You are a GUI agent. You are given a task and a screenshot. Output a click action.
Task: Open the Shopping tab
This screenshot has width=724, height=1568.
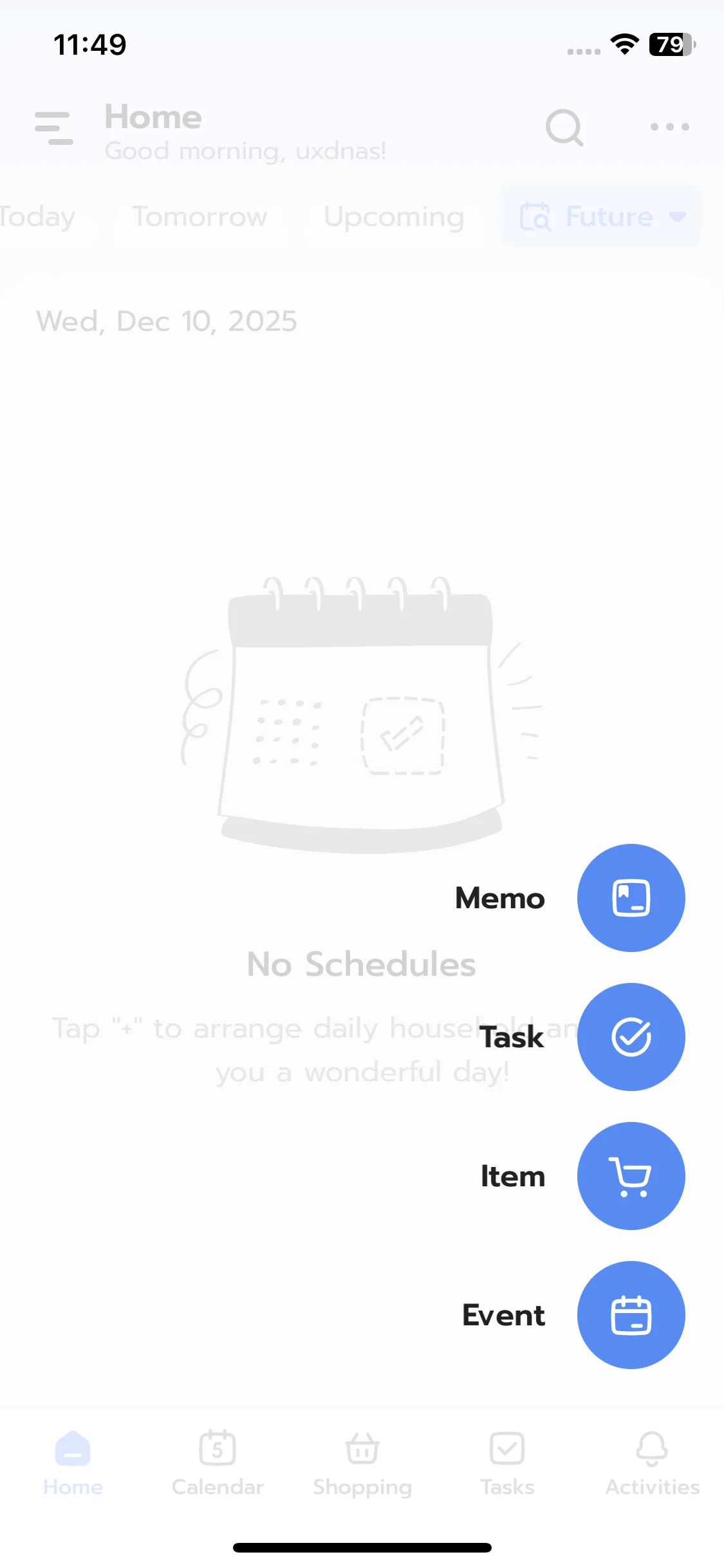362,1462
